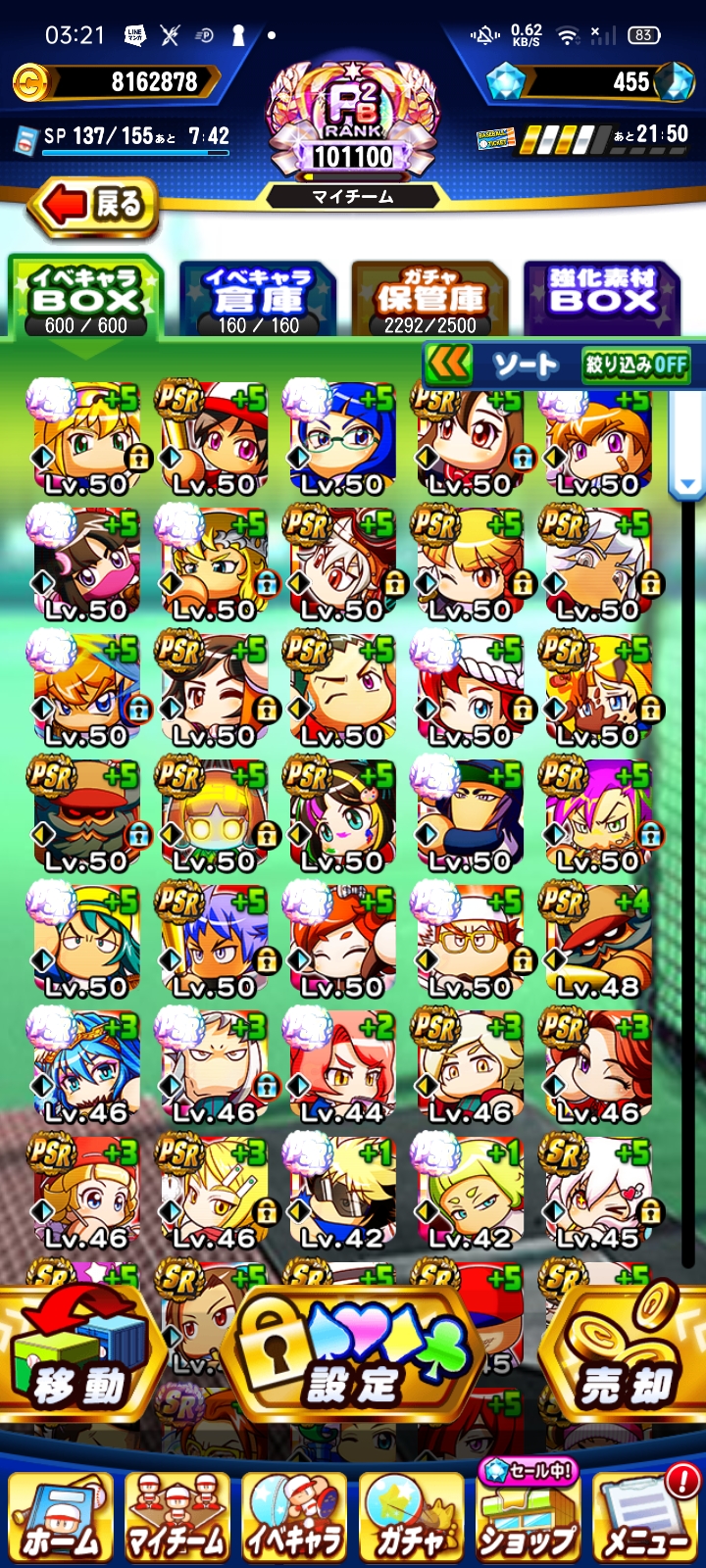Tap the 戻る back button
This screenshot has width=706, height=1568.
pyautogui.click(x=95, y=205)
